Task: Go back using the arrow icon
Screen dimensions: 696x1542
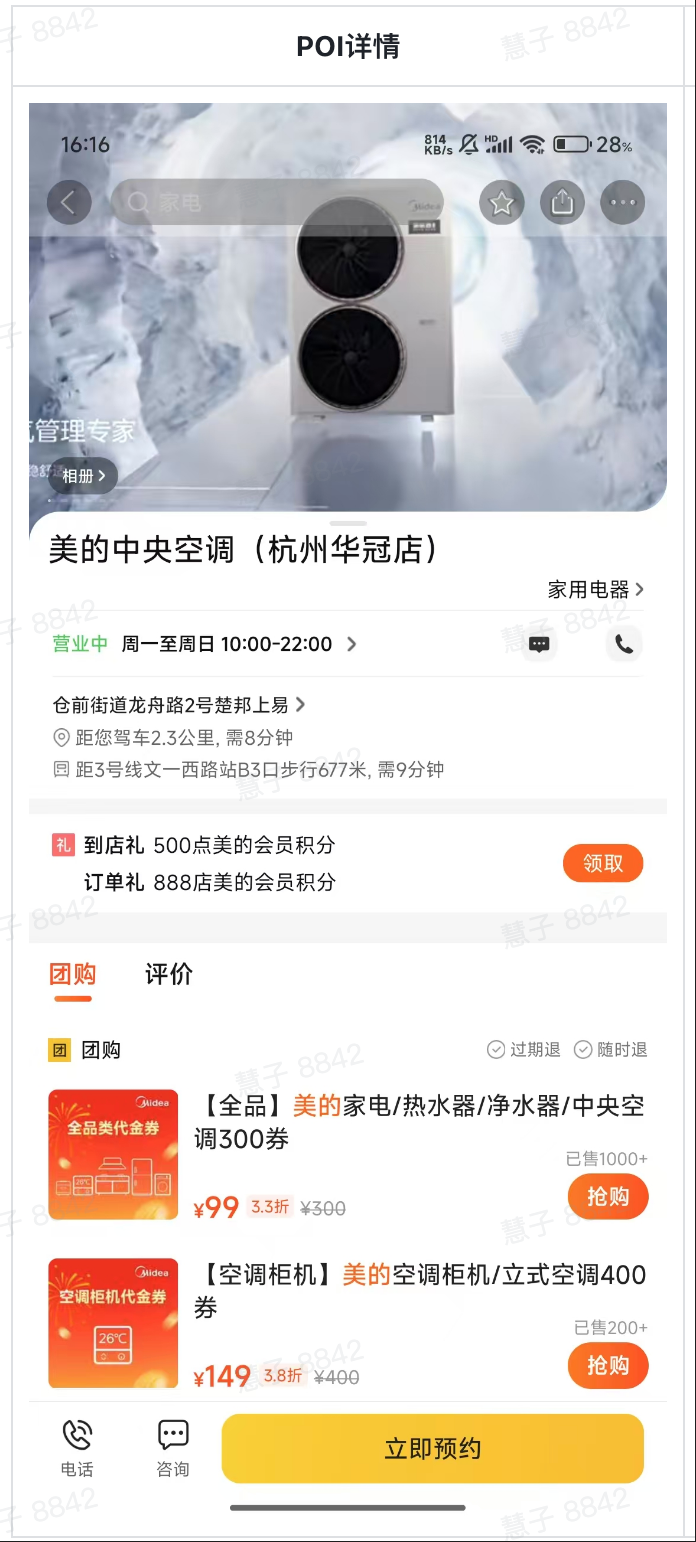Action: 69,203
